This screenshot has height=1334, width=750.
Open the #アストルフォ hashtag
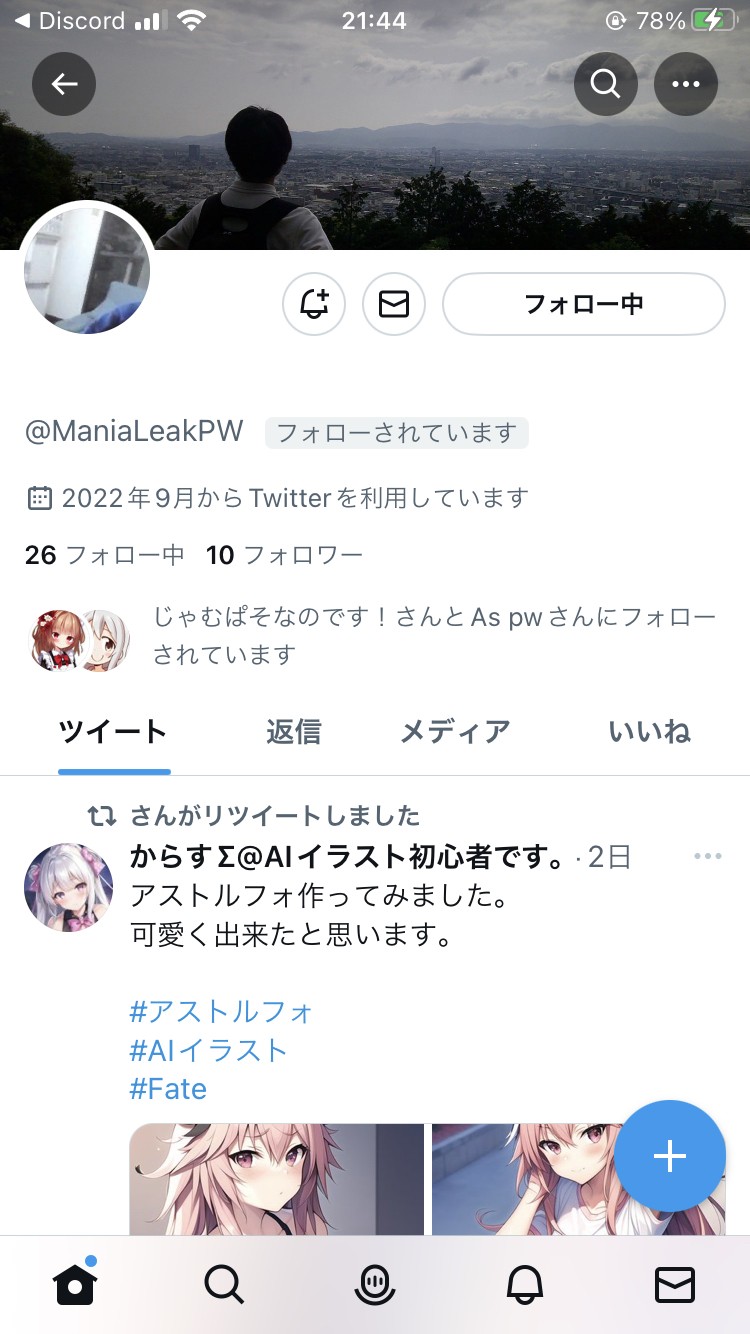(x=222, y=1011)
